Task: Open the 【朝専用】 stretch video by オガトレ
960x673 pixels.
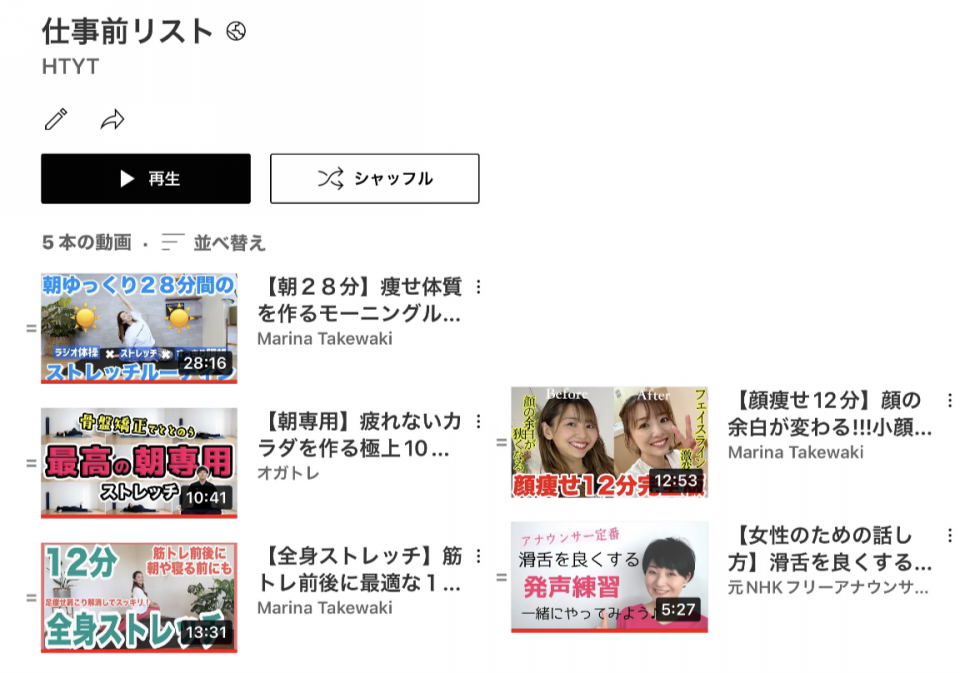Action: 139,462
